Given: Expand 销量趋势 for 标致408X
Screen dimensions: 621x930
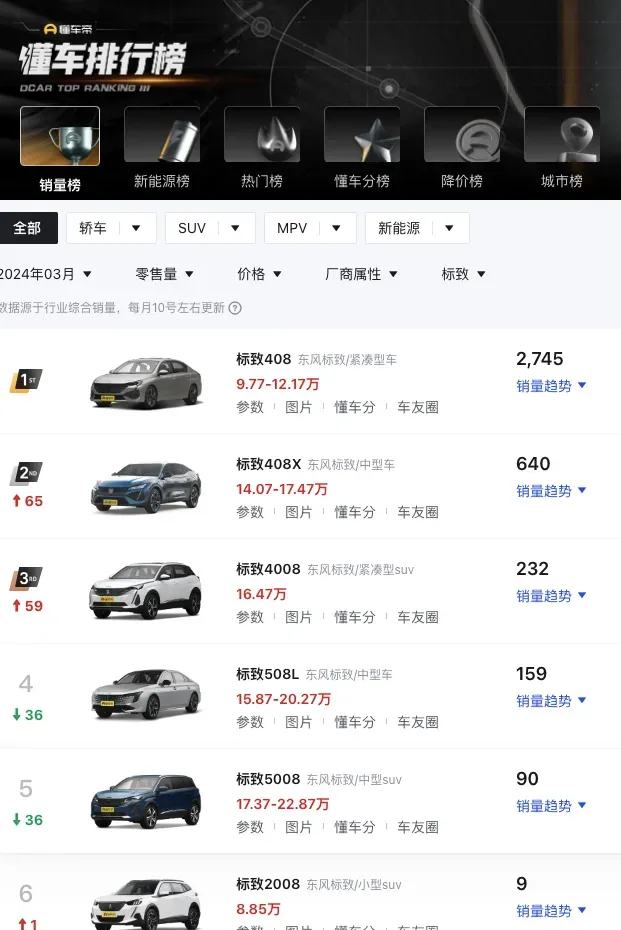Looking at the screenshot, I should click(x=551, y=491).
